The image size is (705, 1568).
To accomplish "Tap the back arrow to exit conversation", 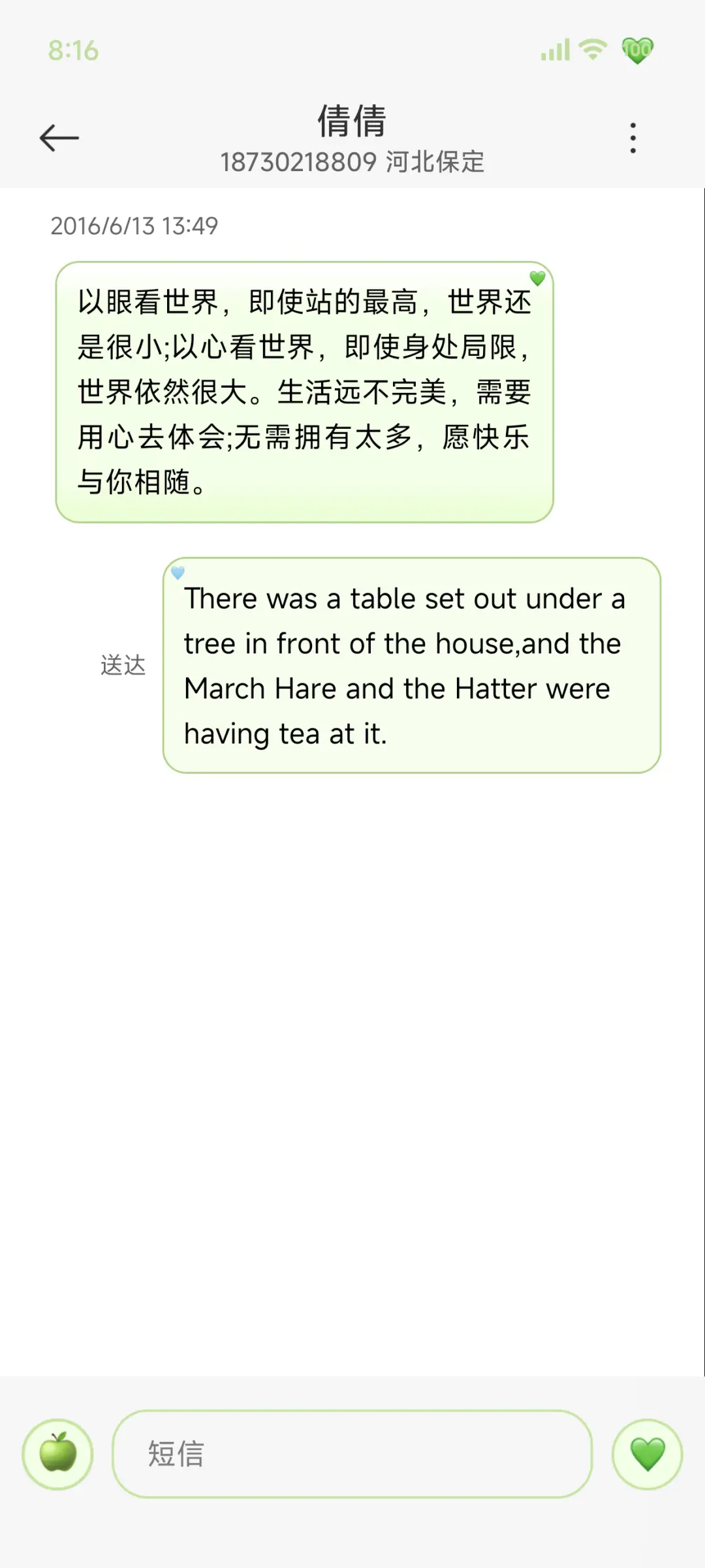I will (58, 136).
